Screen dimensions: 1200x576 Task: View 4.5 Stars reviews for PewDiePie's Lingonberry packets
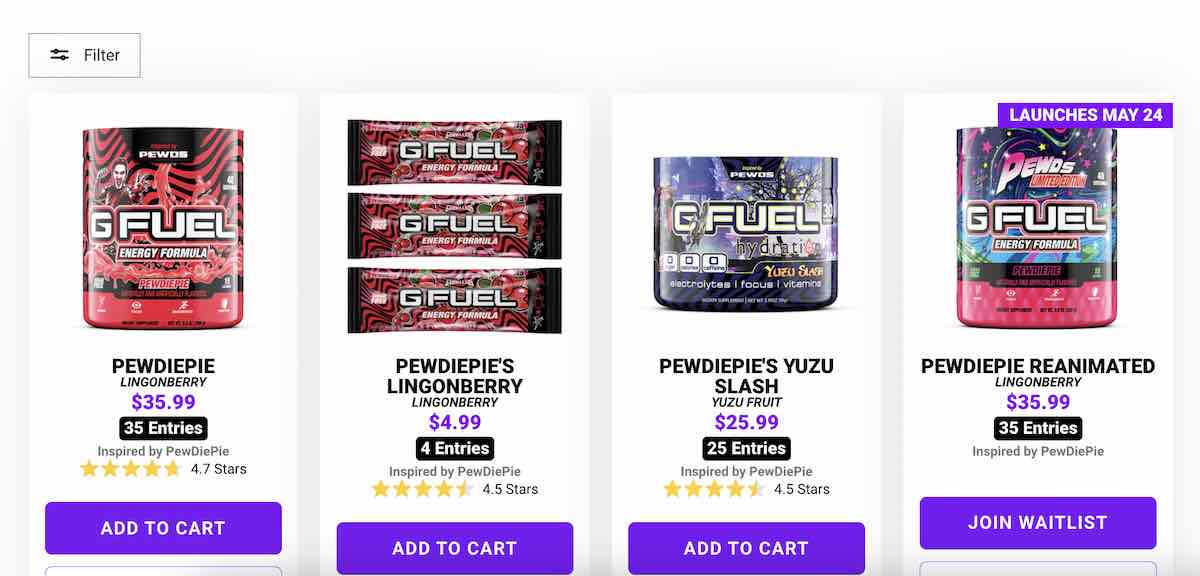pos(455,489)
